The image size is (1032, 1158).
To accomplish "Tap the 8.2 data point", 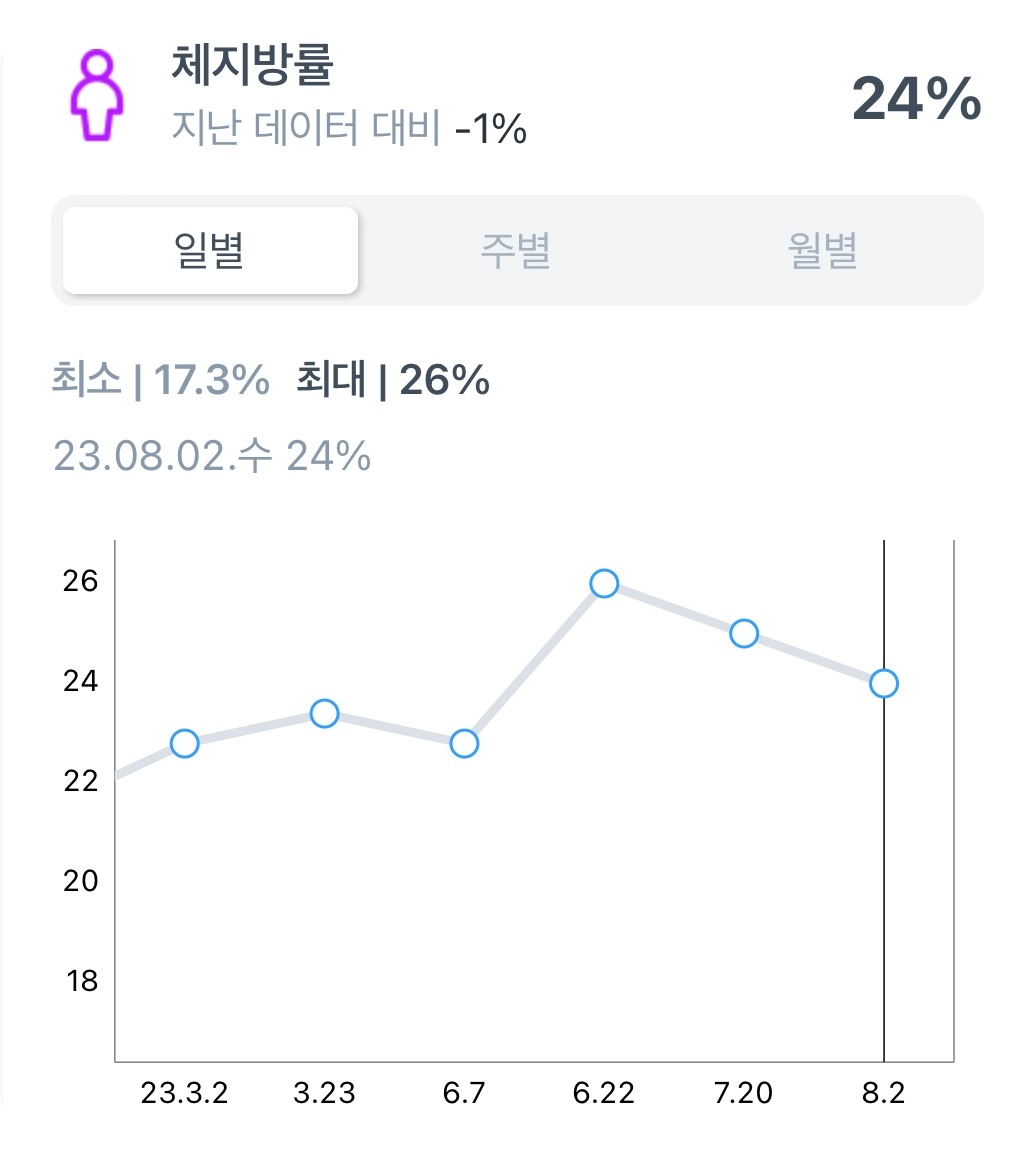I will (x=884, y=684).
